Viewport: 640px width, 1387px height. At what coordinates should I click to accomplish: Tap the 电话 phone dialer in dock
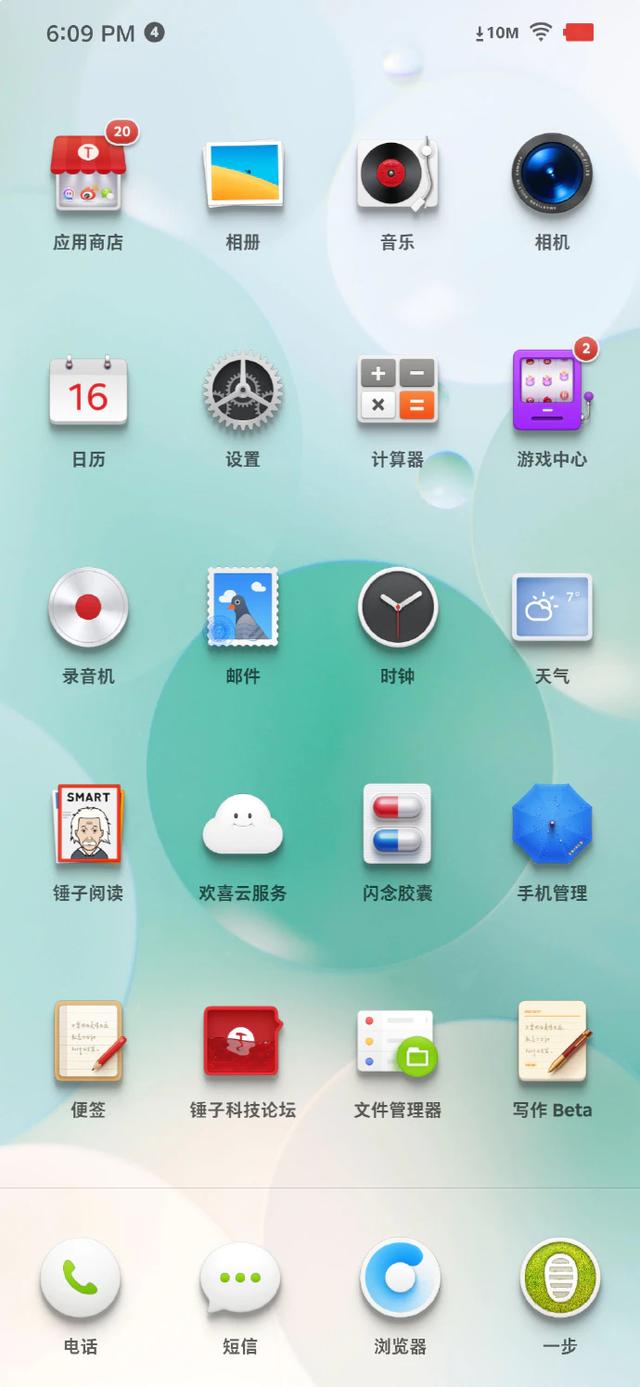80,1279
